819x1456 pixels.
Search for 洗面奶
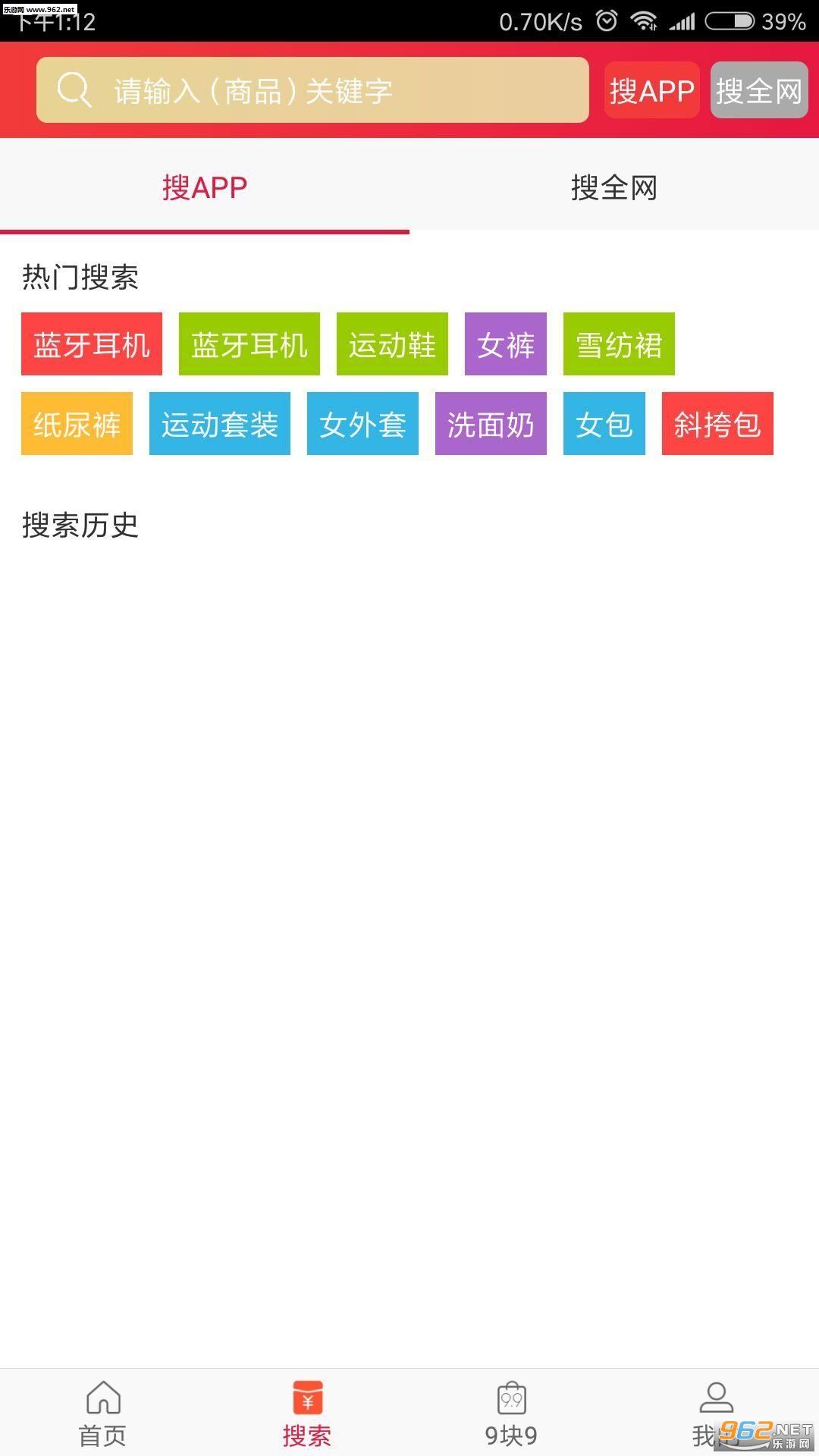(491, 424)
